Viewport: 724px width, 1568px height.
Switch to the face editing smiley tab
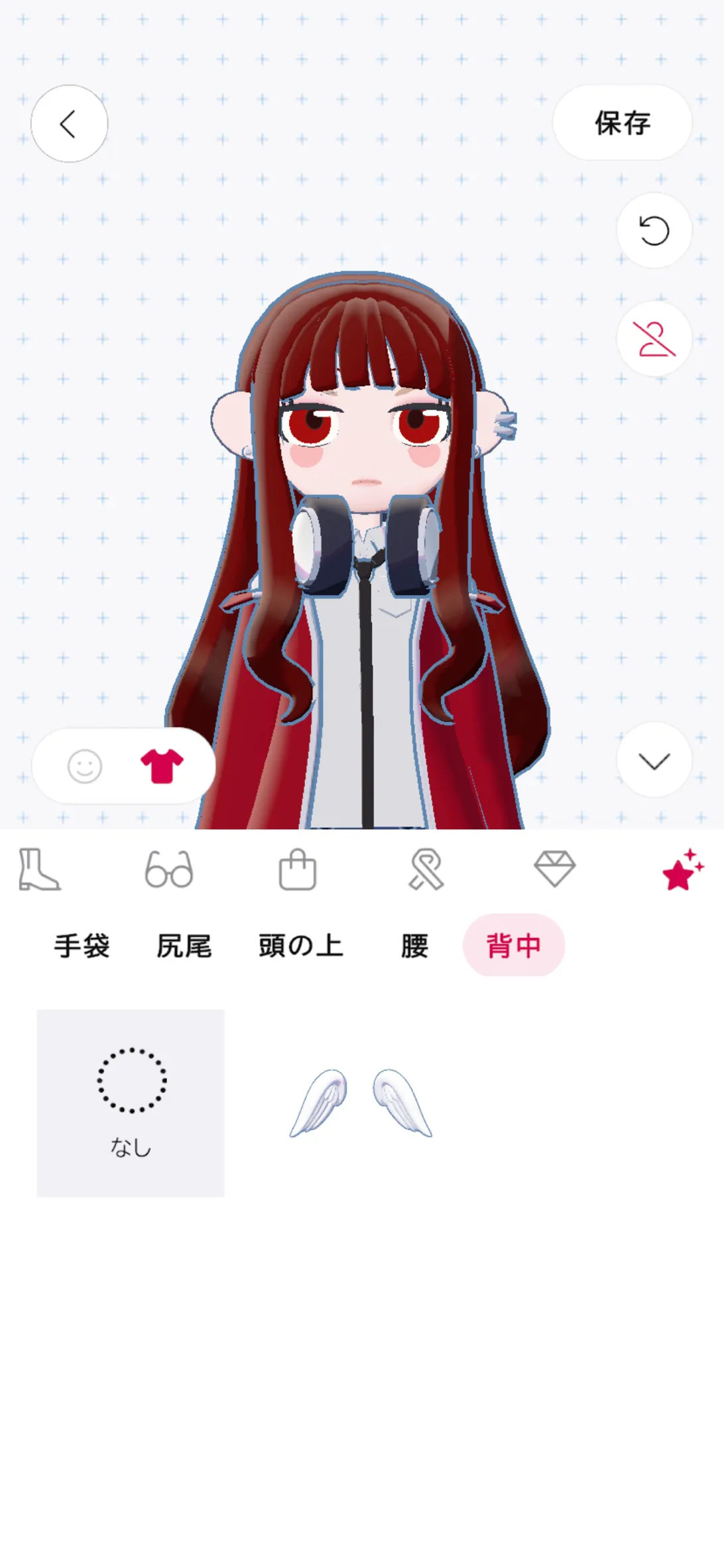pyautogui.click(x=85, y=767)
